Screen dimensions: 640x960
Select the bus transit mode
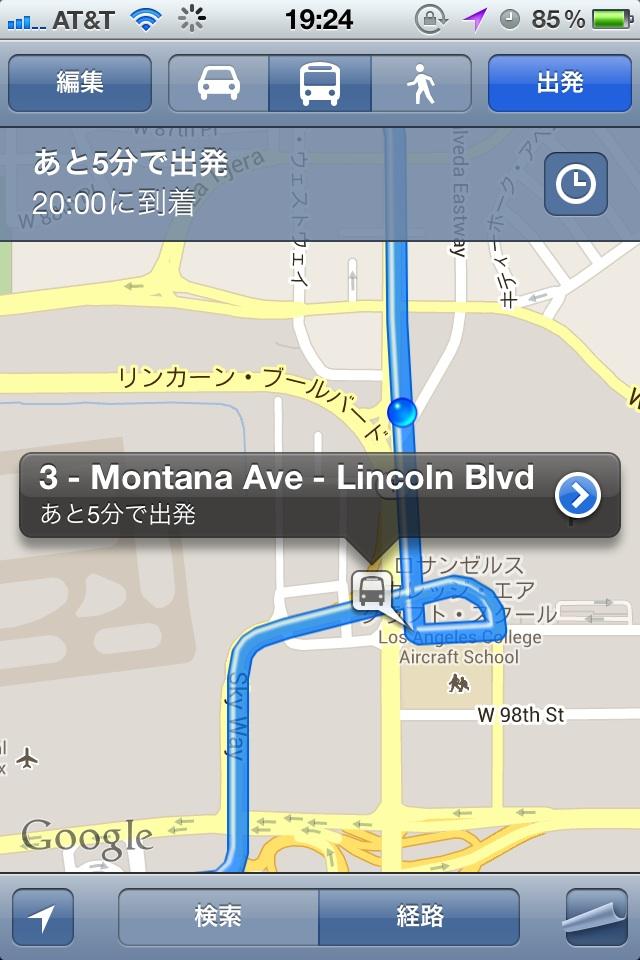[x=320, y=83]
